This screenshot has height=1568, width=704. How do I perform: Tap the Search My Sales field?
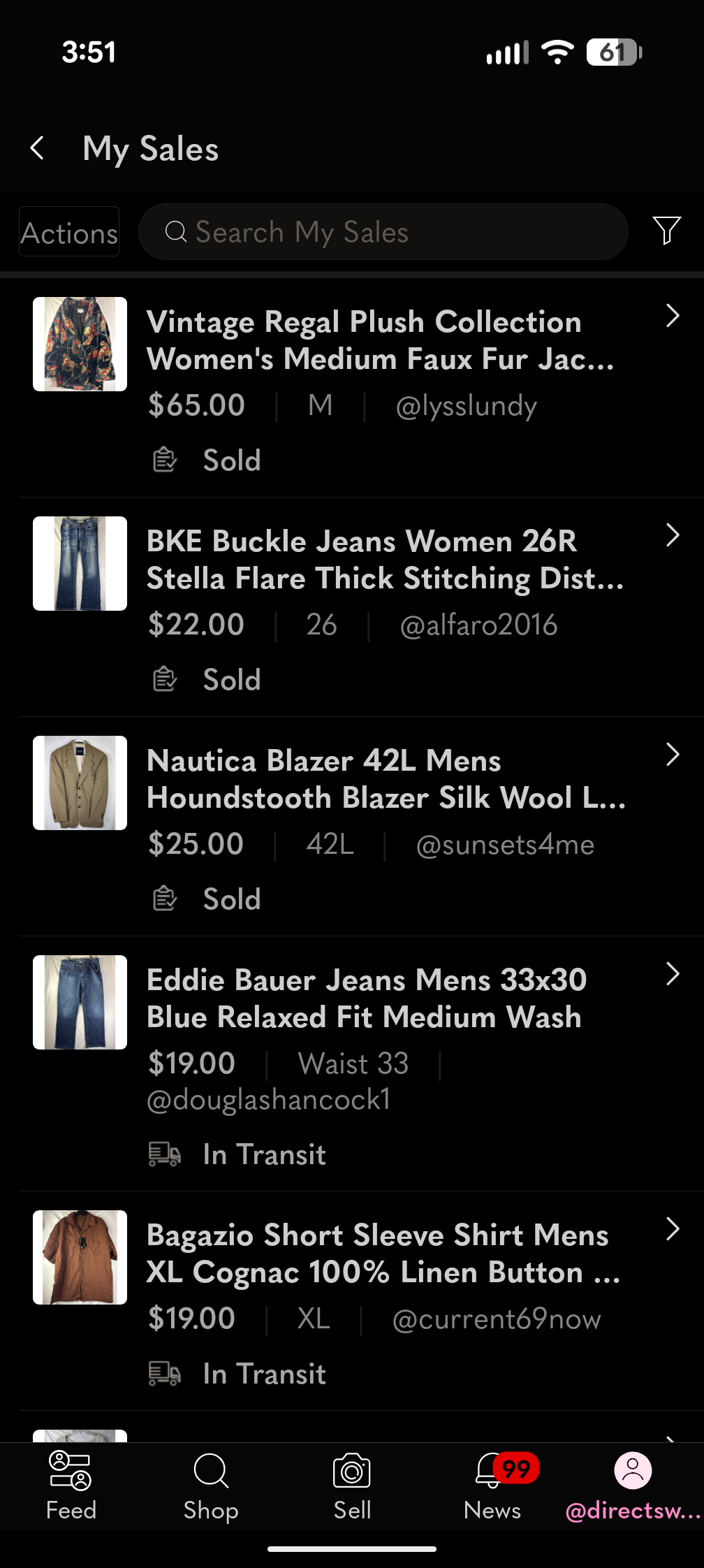coord(383,232)
